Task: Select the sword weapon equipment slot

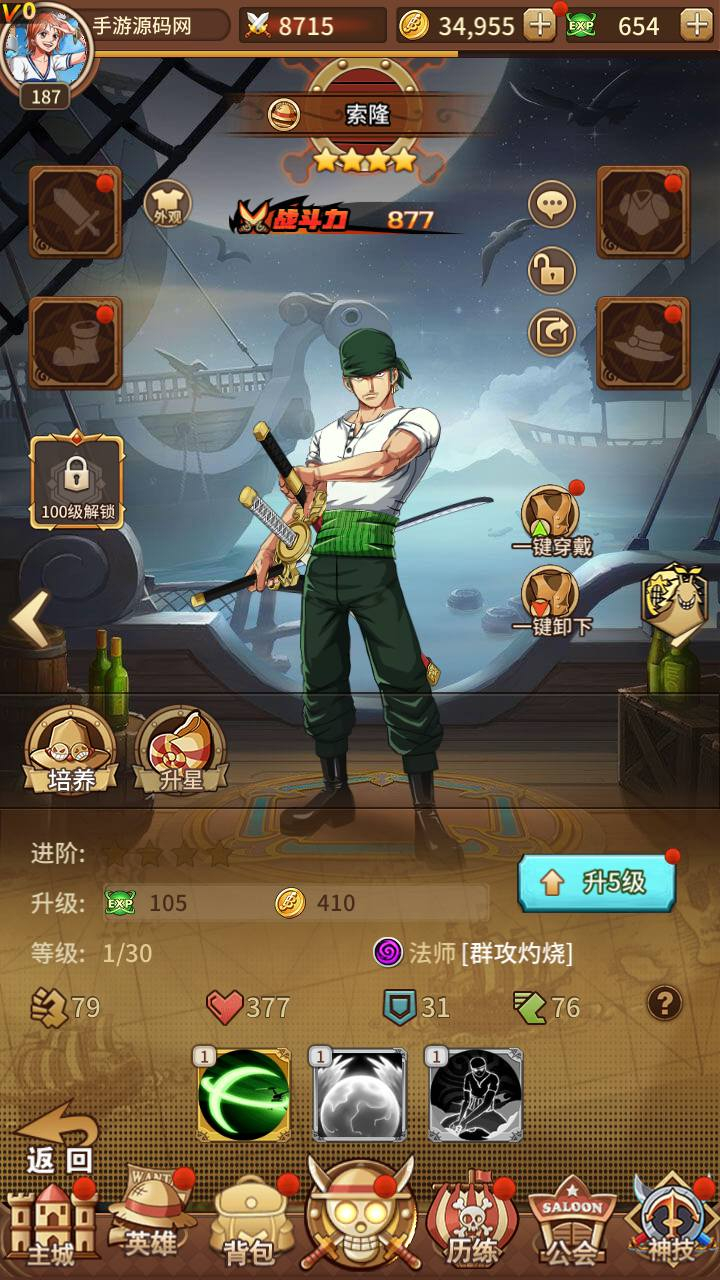Action: pos(75,213)
